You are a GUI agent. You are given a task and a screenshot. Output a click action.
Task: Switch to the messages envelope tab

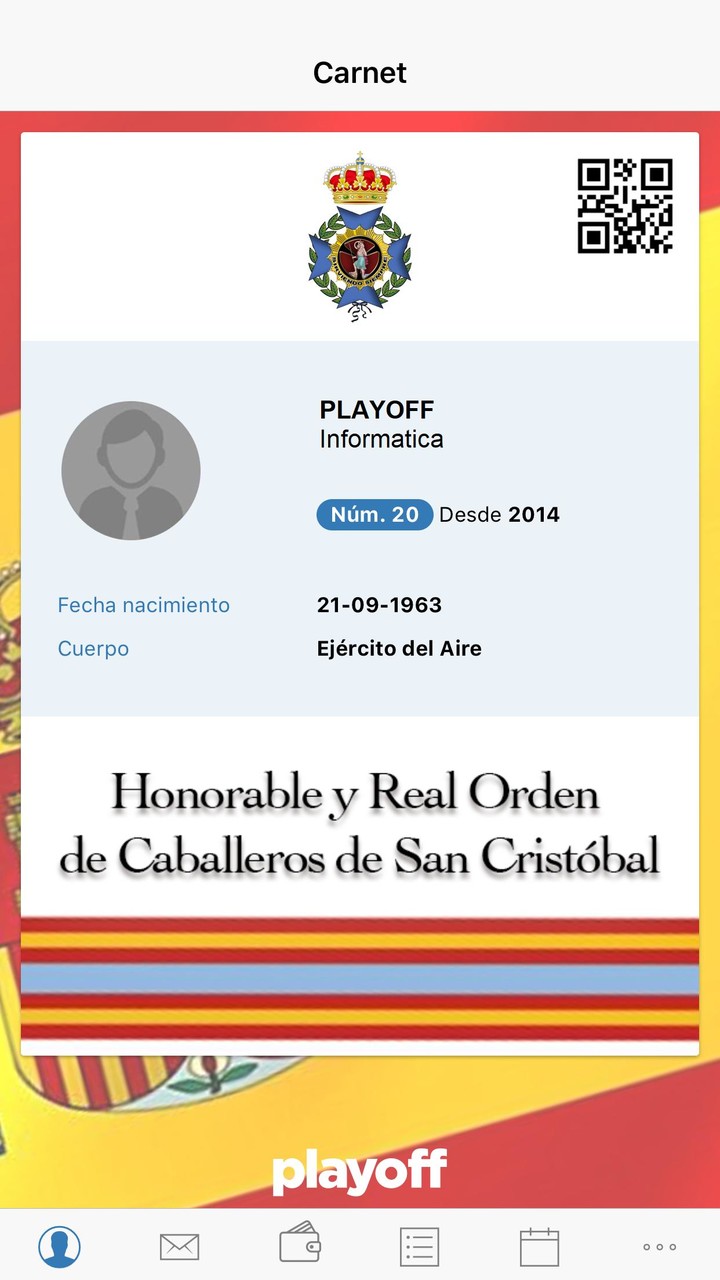tap(180, 1246)
